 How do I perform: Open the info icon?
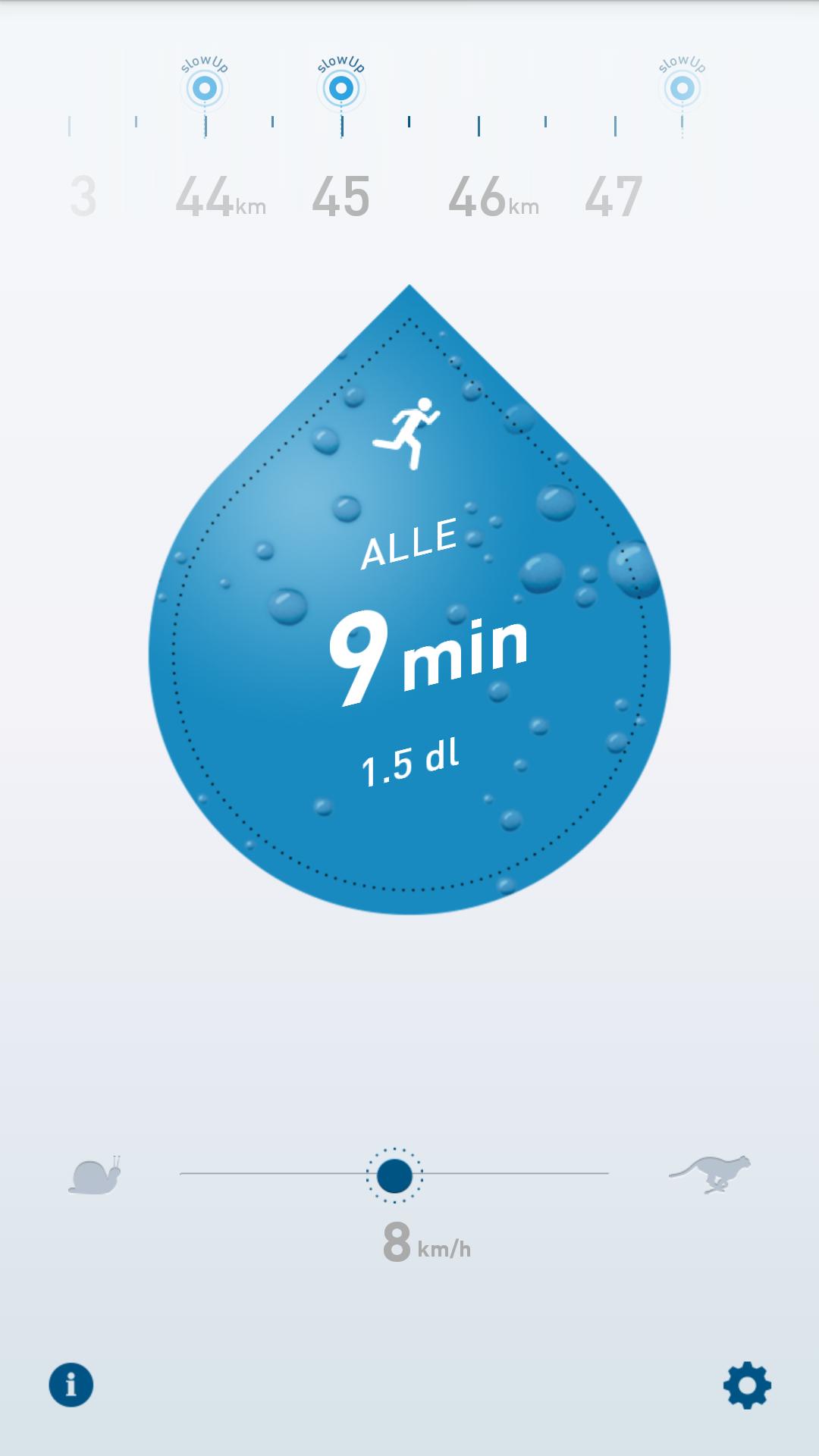click(71, 1385)
